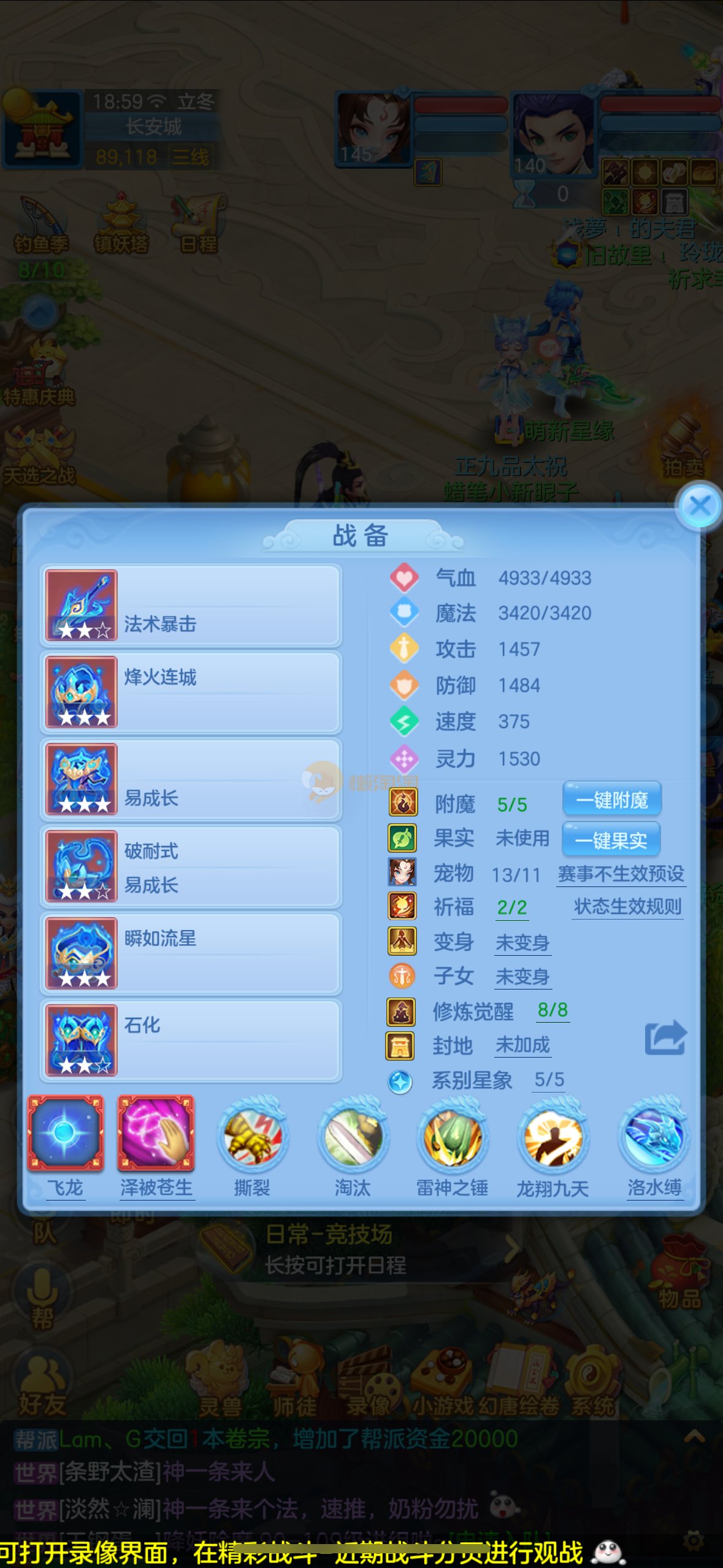Open the 烽火连城 equipment slot
The image size is (723, 1568).
[191, 692]
